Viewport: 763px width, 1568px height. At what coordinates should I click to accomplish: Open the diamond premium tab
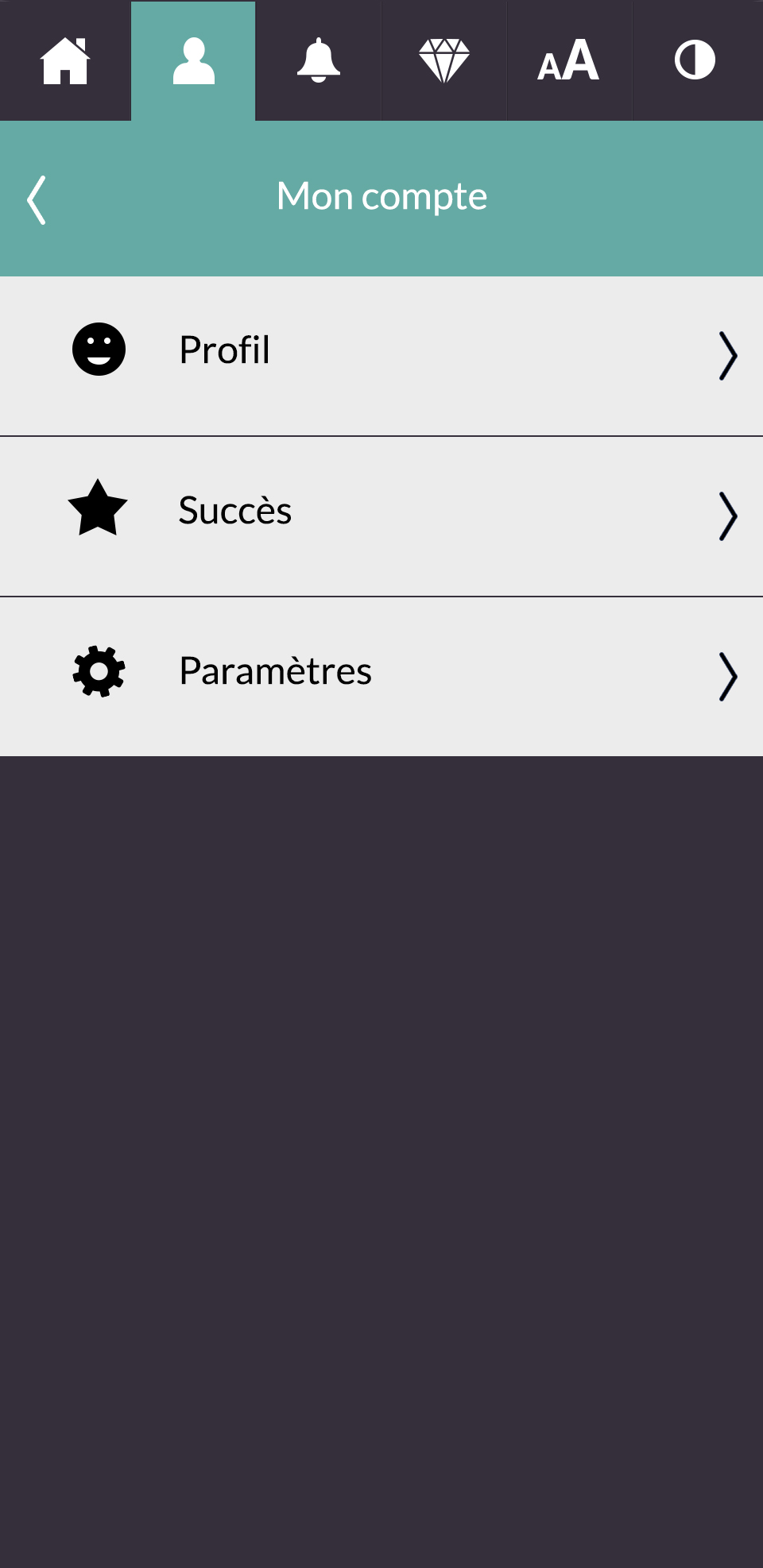[x=443, y=61]
